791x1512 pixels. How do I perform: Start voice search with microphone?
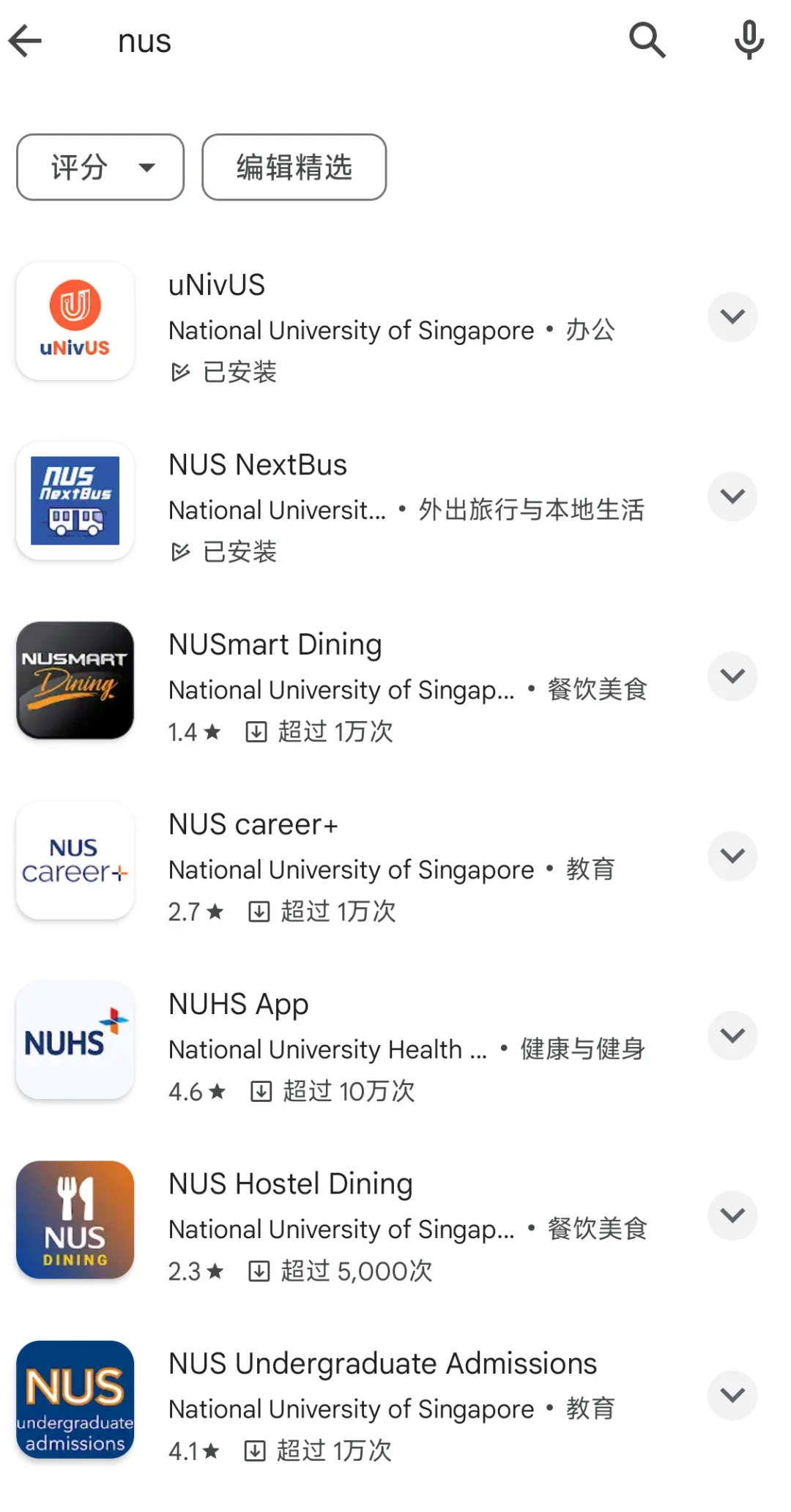[x=749, y=40]
